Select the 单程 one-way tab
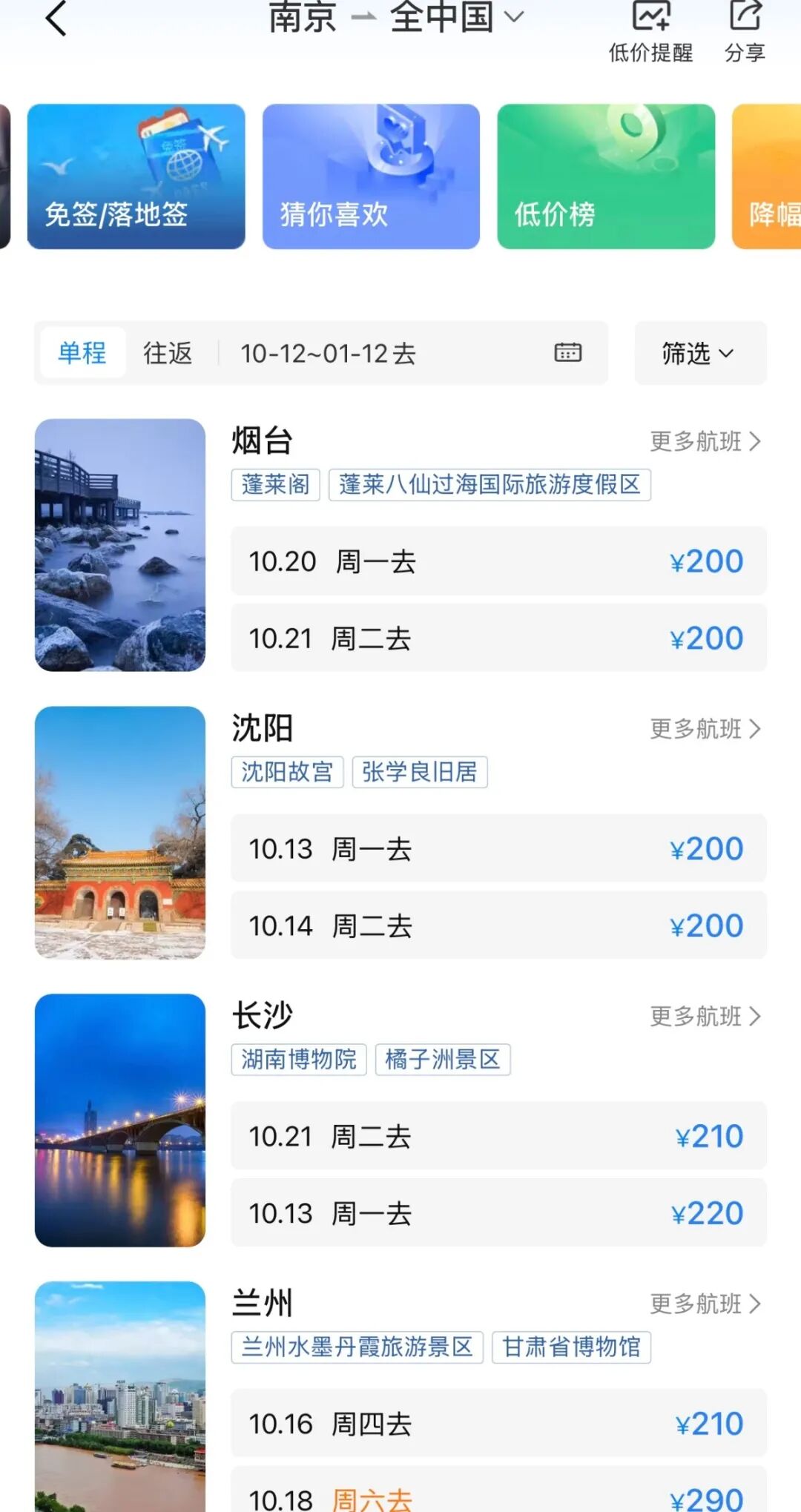801x1512 pixels. click(x=82, y=353)
